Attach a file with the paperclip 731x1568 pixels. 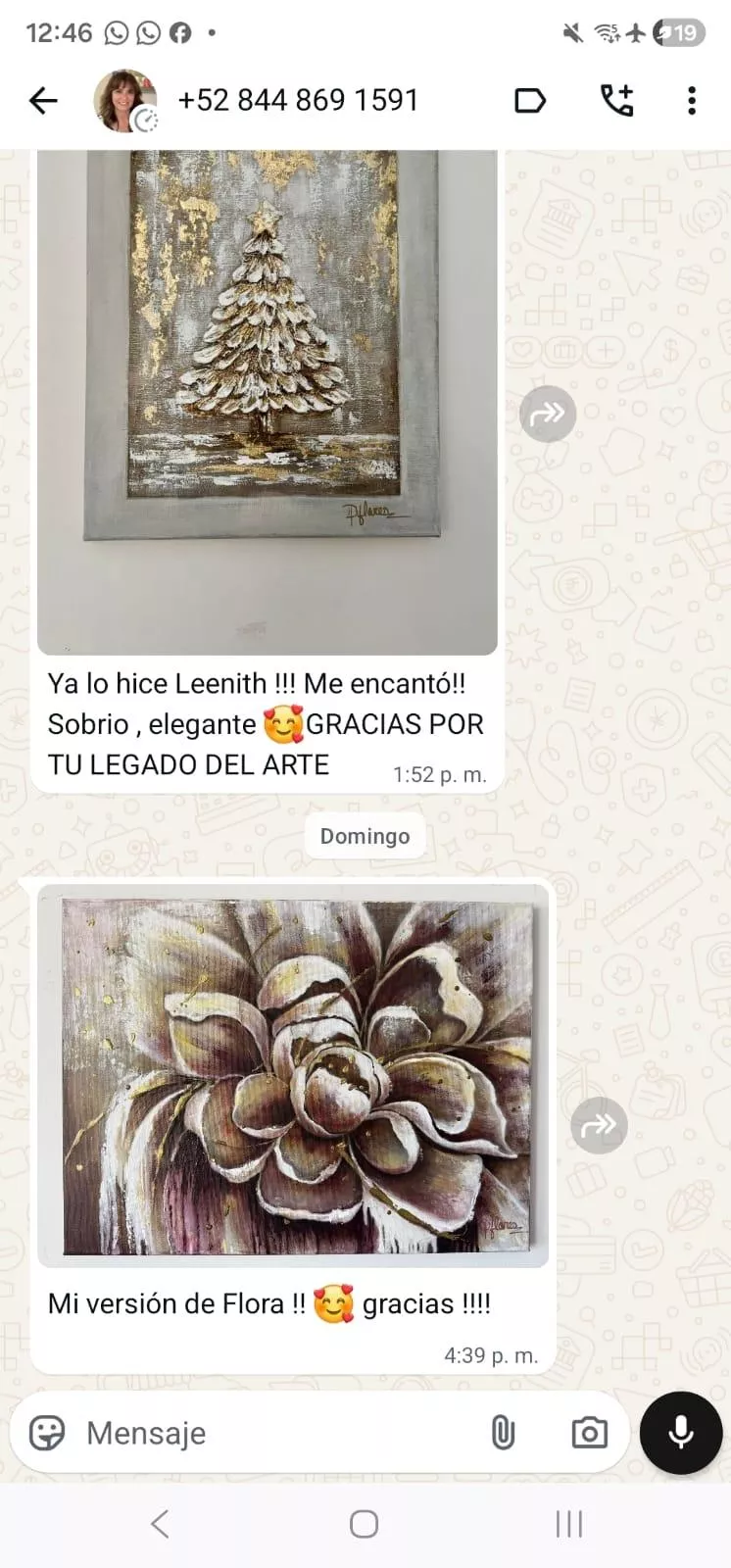point(503,1433)
